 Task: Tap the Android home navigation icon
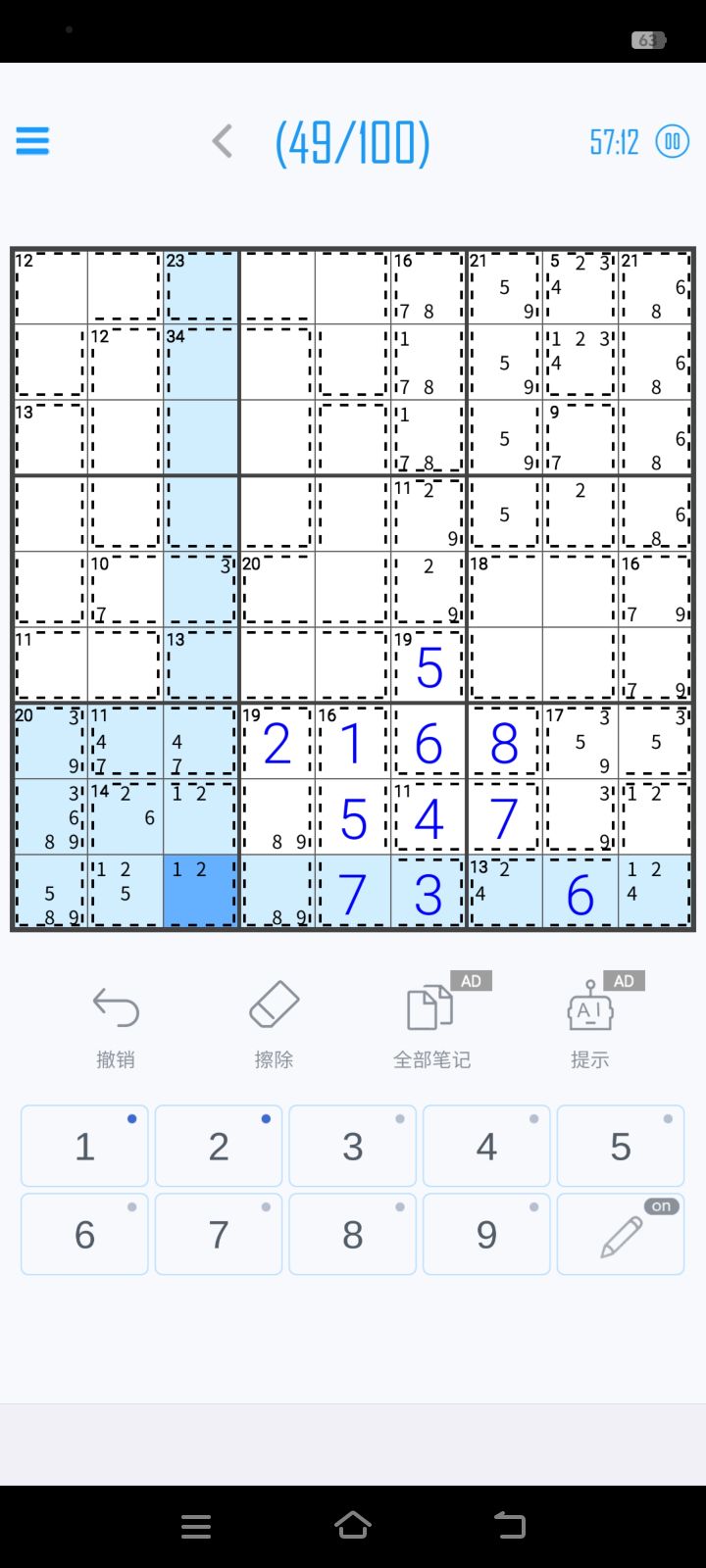coord(353,1526)
